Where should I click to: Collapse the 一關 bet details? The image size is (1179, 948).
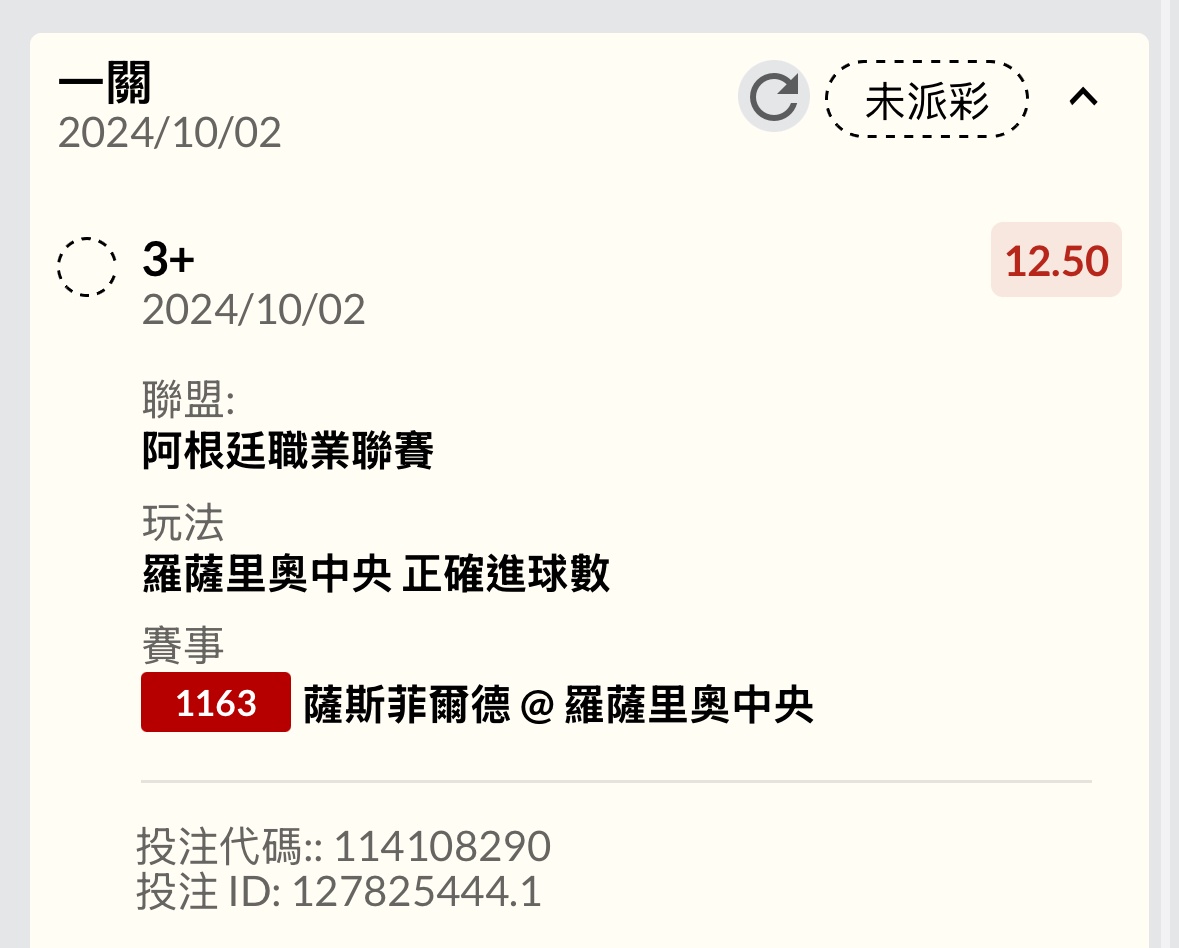[x=1084, y=97]
